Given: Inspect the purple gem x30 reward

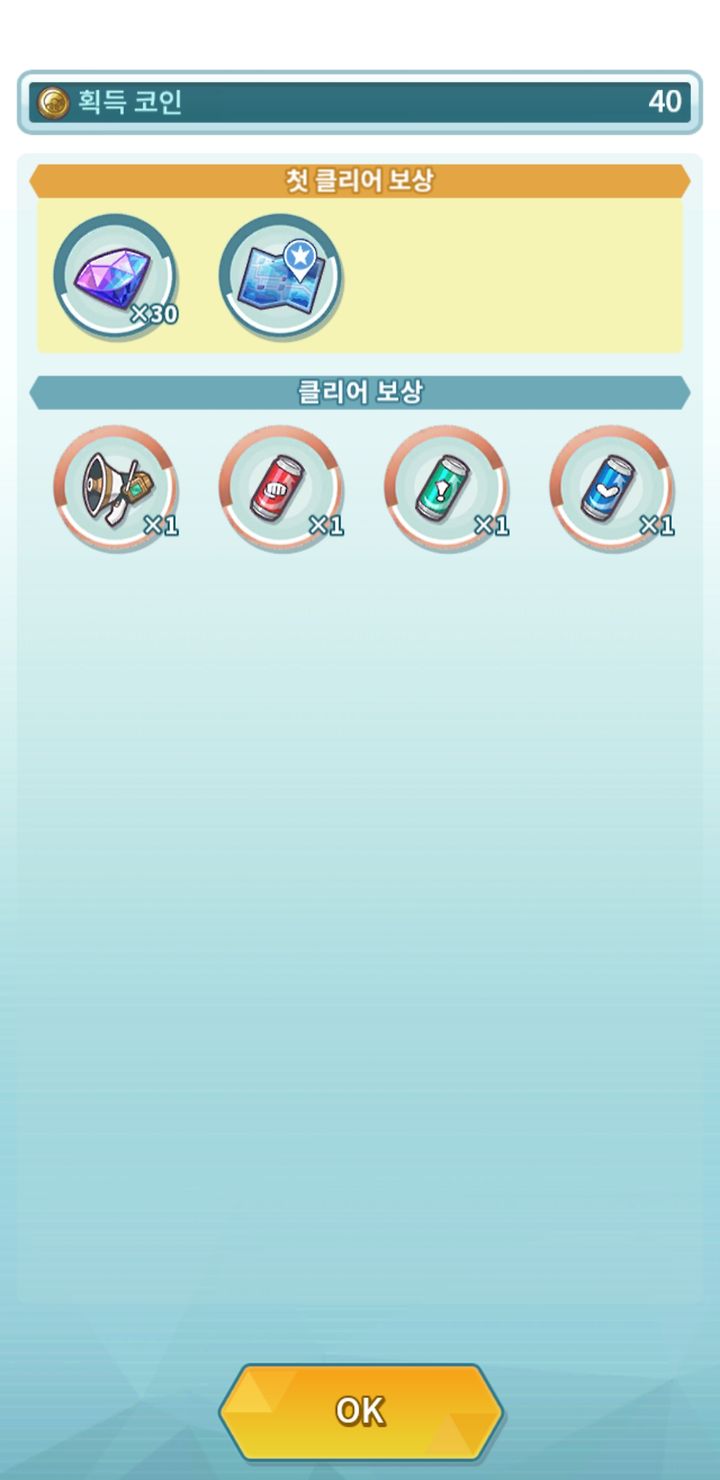Looking at the screenshot, I should pos(115,275).
